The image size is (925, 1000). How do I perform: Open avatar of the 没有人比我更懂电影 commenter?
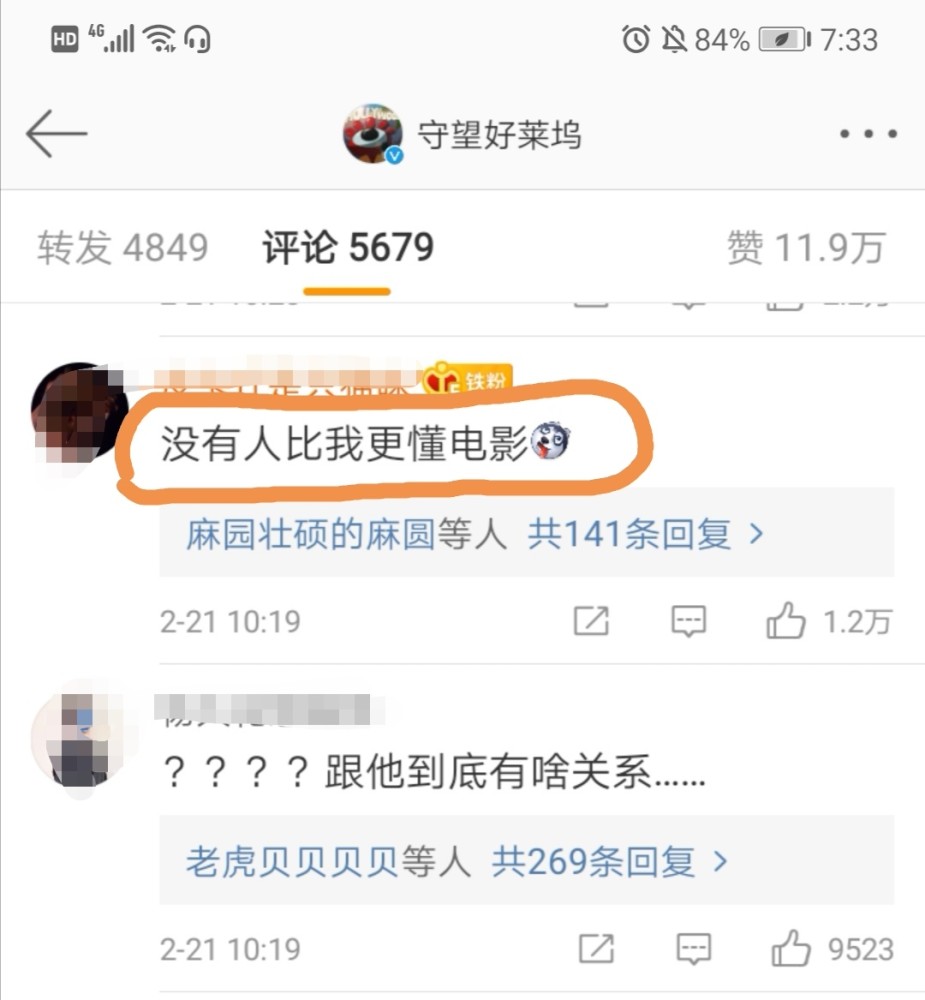(x=79, y=412)
